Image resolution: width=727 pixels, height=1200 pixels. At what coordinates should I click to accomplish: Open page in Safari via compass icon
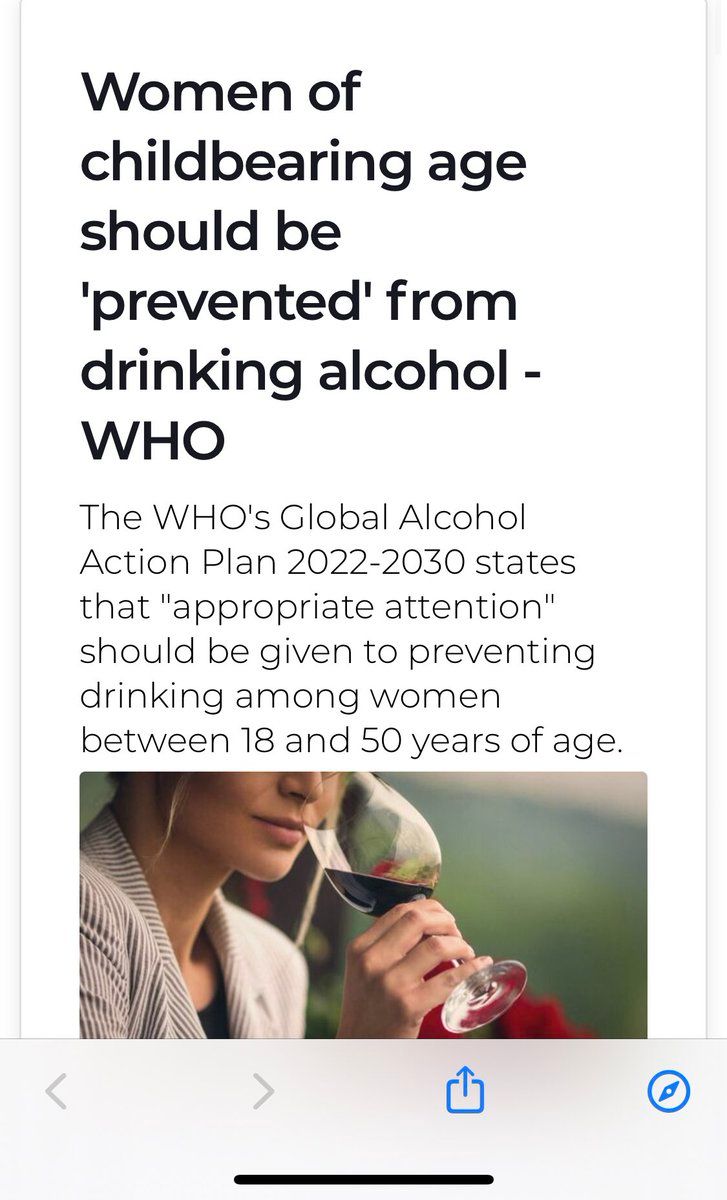tap(669, 1091)
